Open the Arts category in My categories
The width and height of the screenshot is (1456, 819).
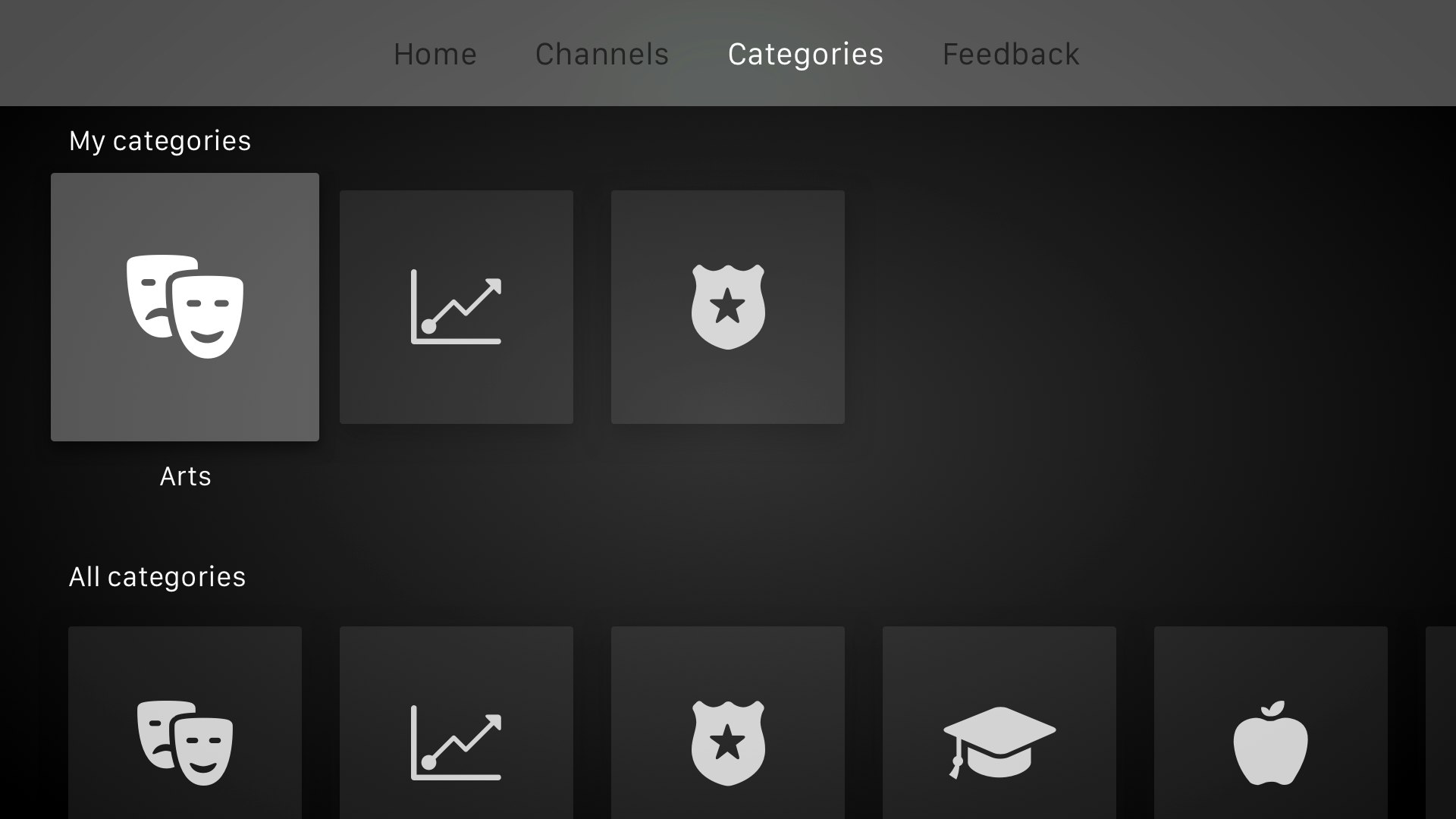point(185,307)
